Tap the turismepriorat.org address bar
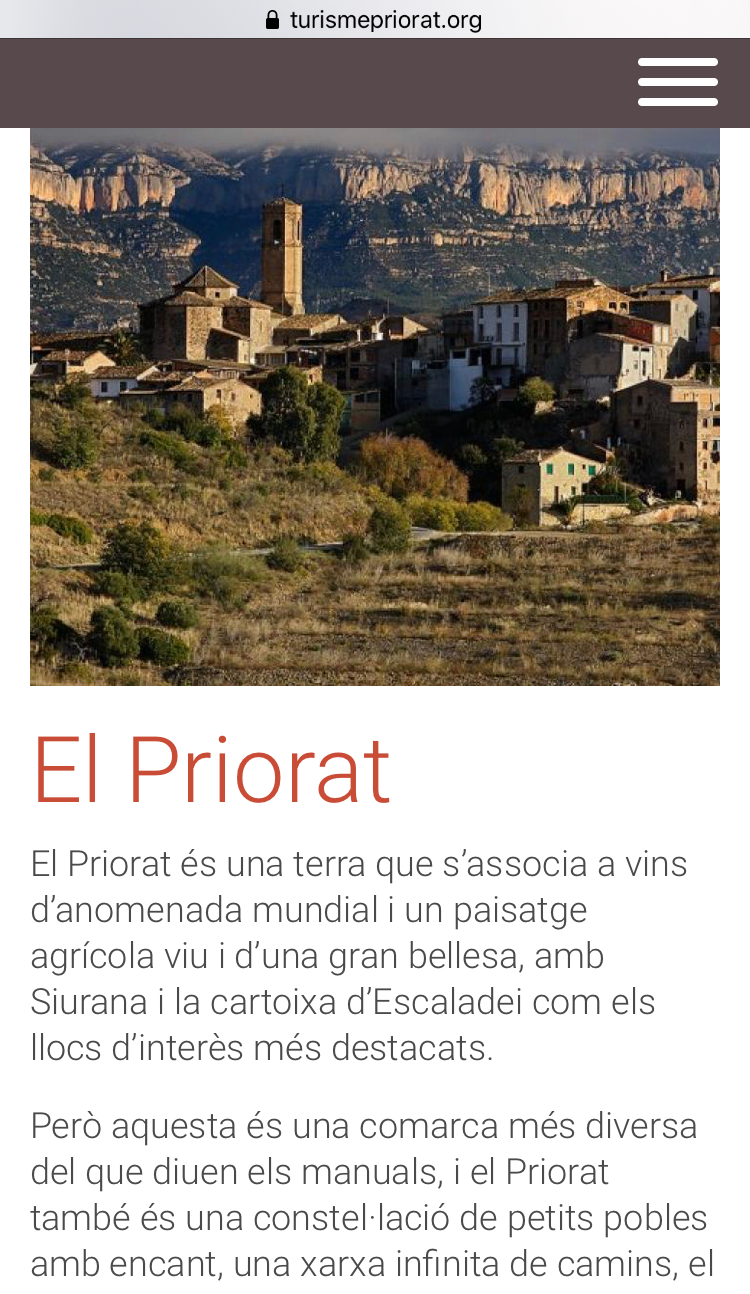This screenshot has width=750, height=1294. (375, 20)
